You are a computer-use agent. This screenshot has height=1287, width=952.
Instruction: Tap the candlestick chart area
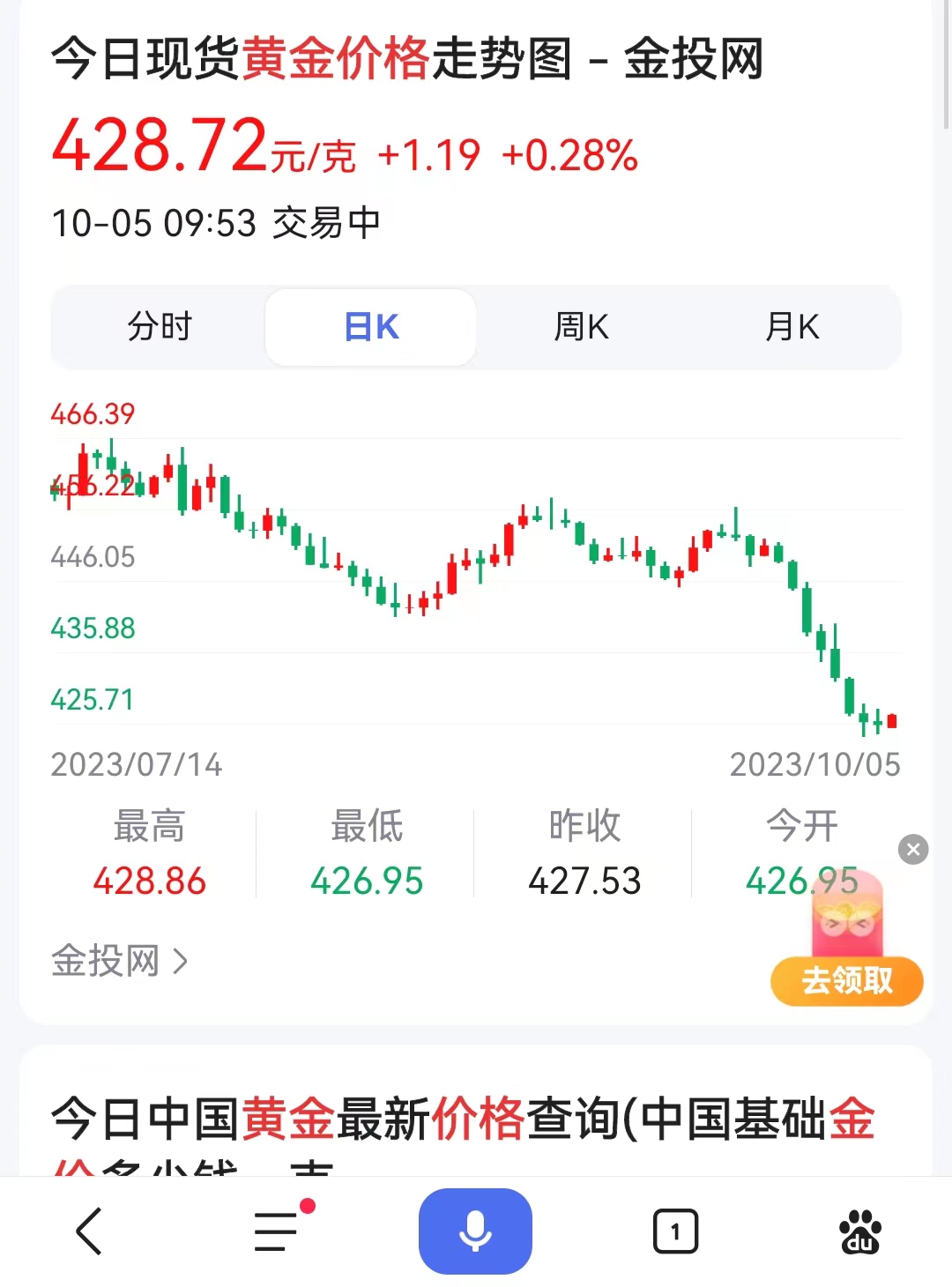click(476, 573)
